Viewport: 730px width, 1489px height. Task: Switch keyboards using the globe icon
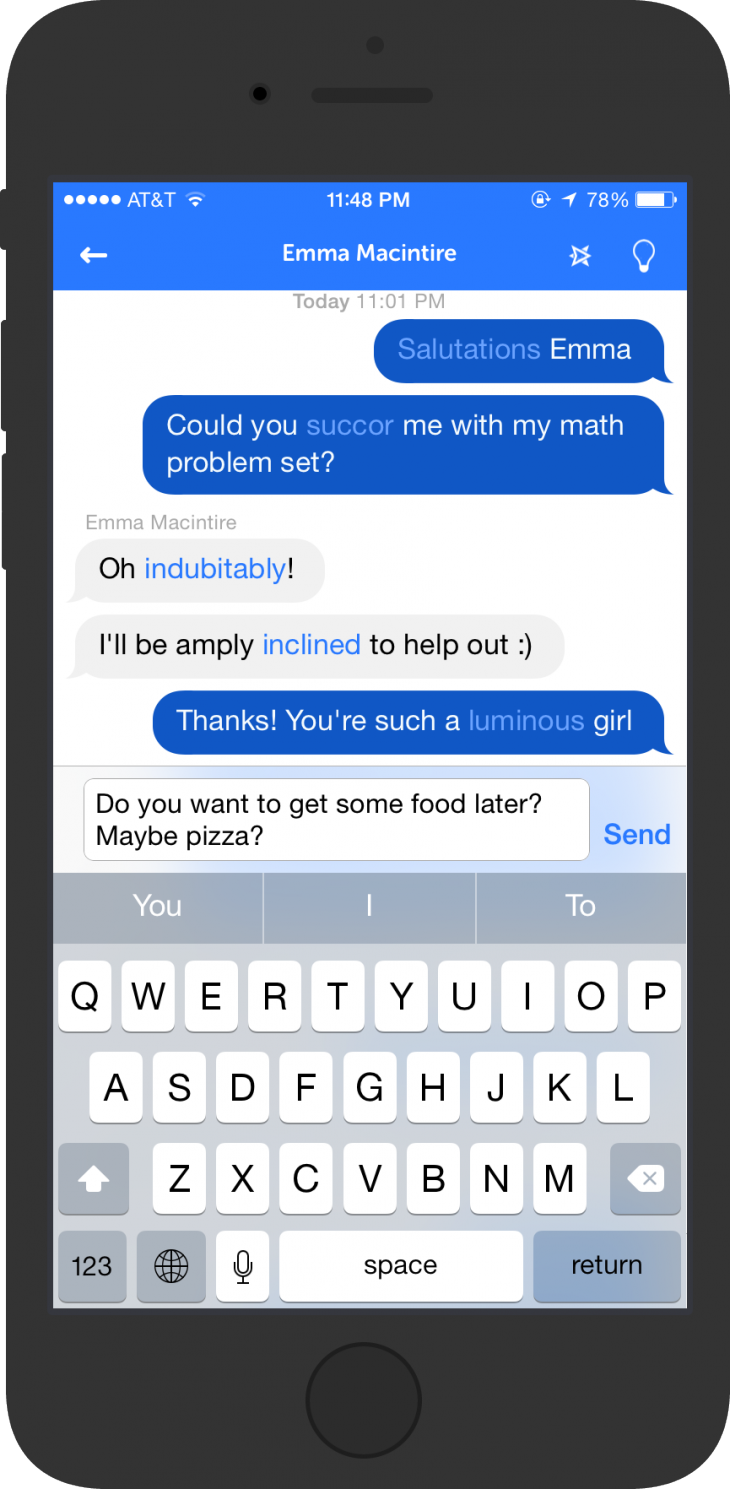pos(170,1266)
